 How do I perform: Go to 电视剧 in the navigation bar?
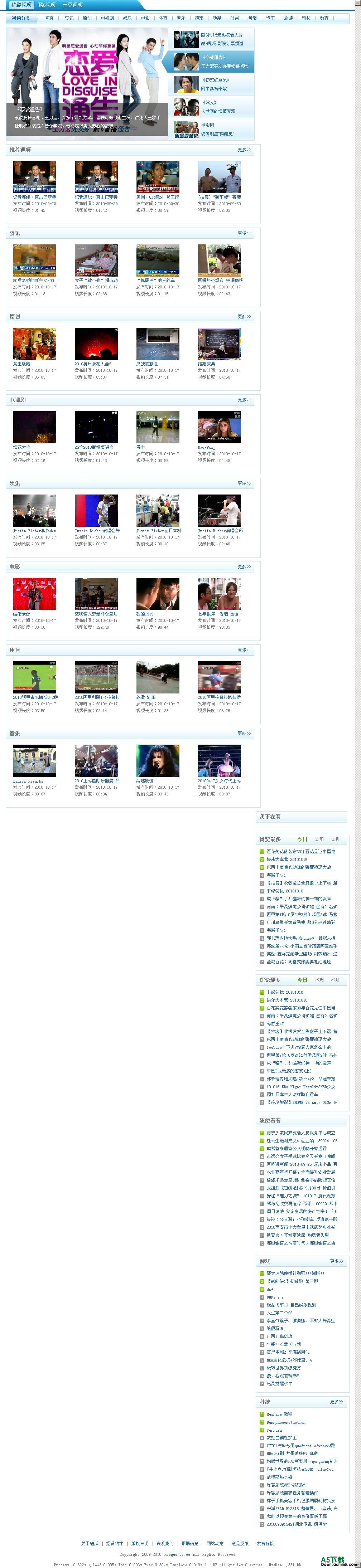click(x=107, y=18)
